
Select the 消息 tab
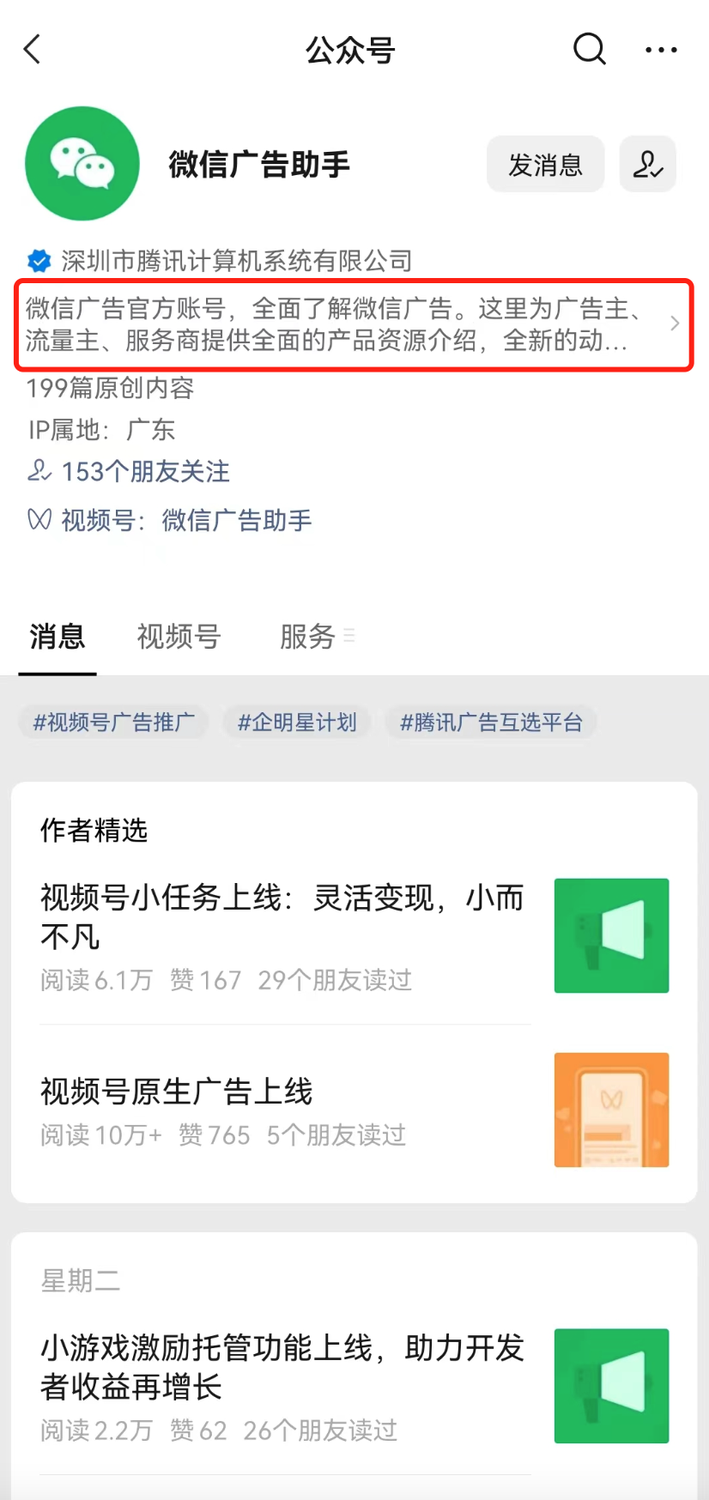tap(58, 636)
